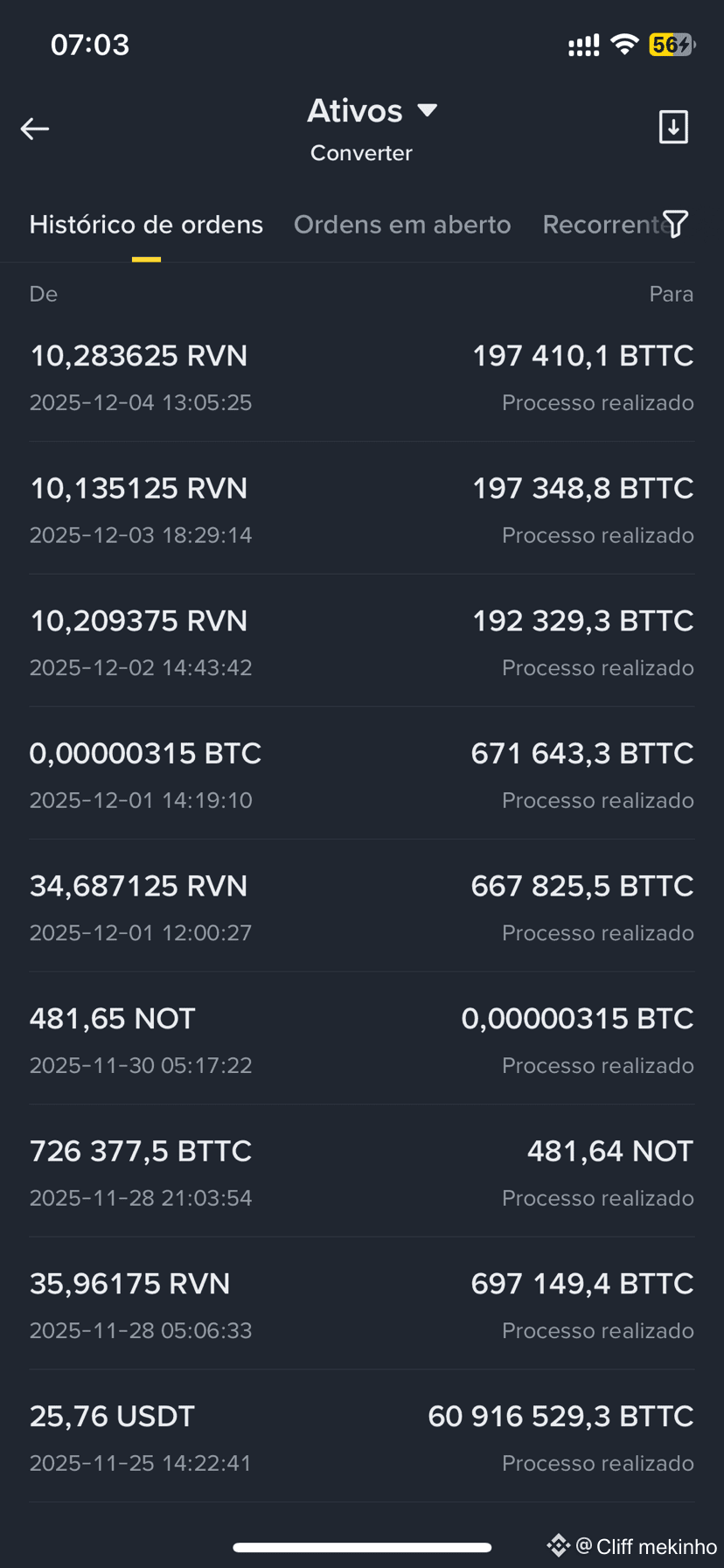724x1568 pixels.
Task: Go back using the arrow icon
Action: [35, 129]
